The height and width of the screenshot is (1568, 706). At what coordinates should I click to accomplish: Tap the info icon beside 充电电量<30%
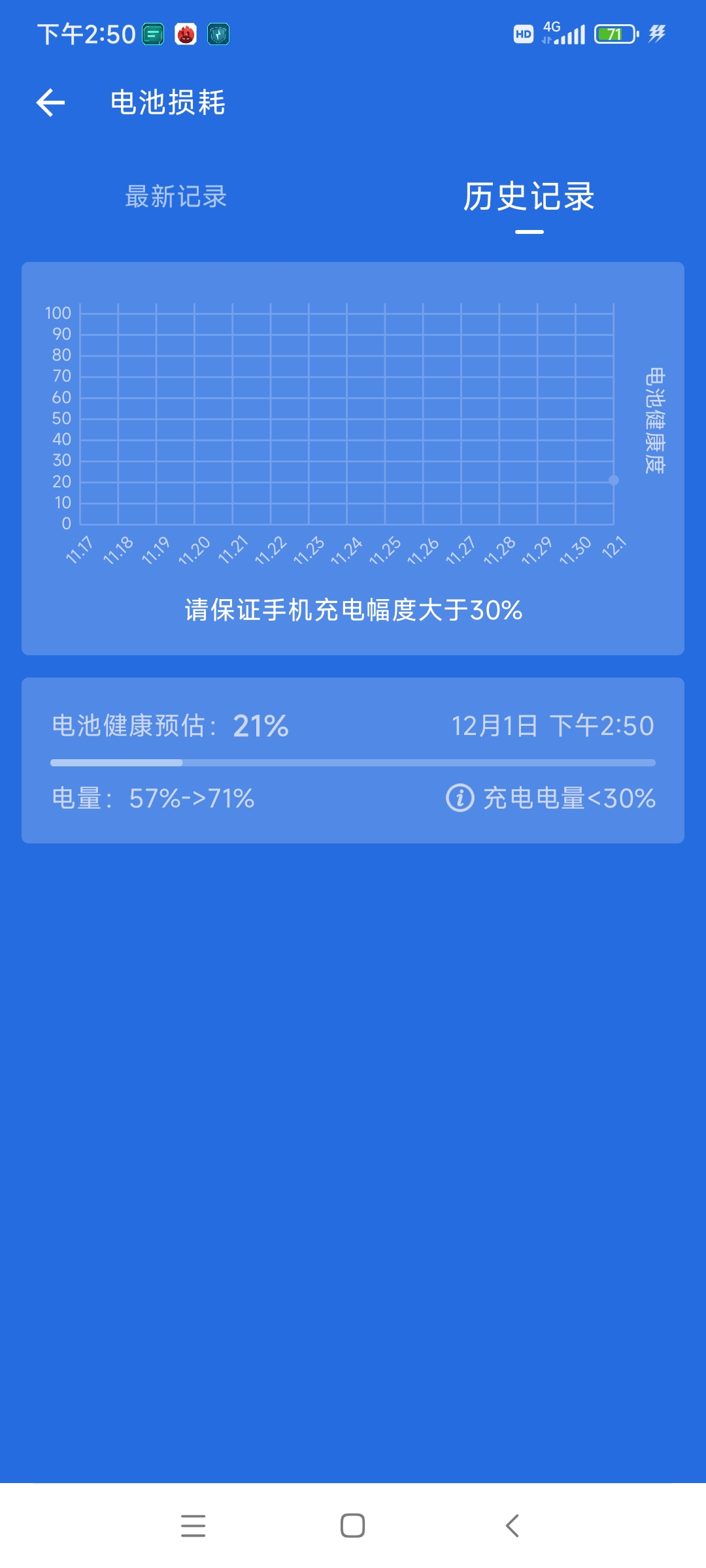[460, 798]
